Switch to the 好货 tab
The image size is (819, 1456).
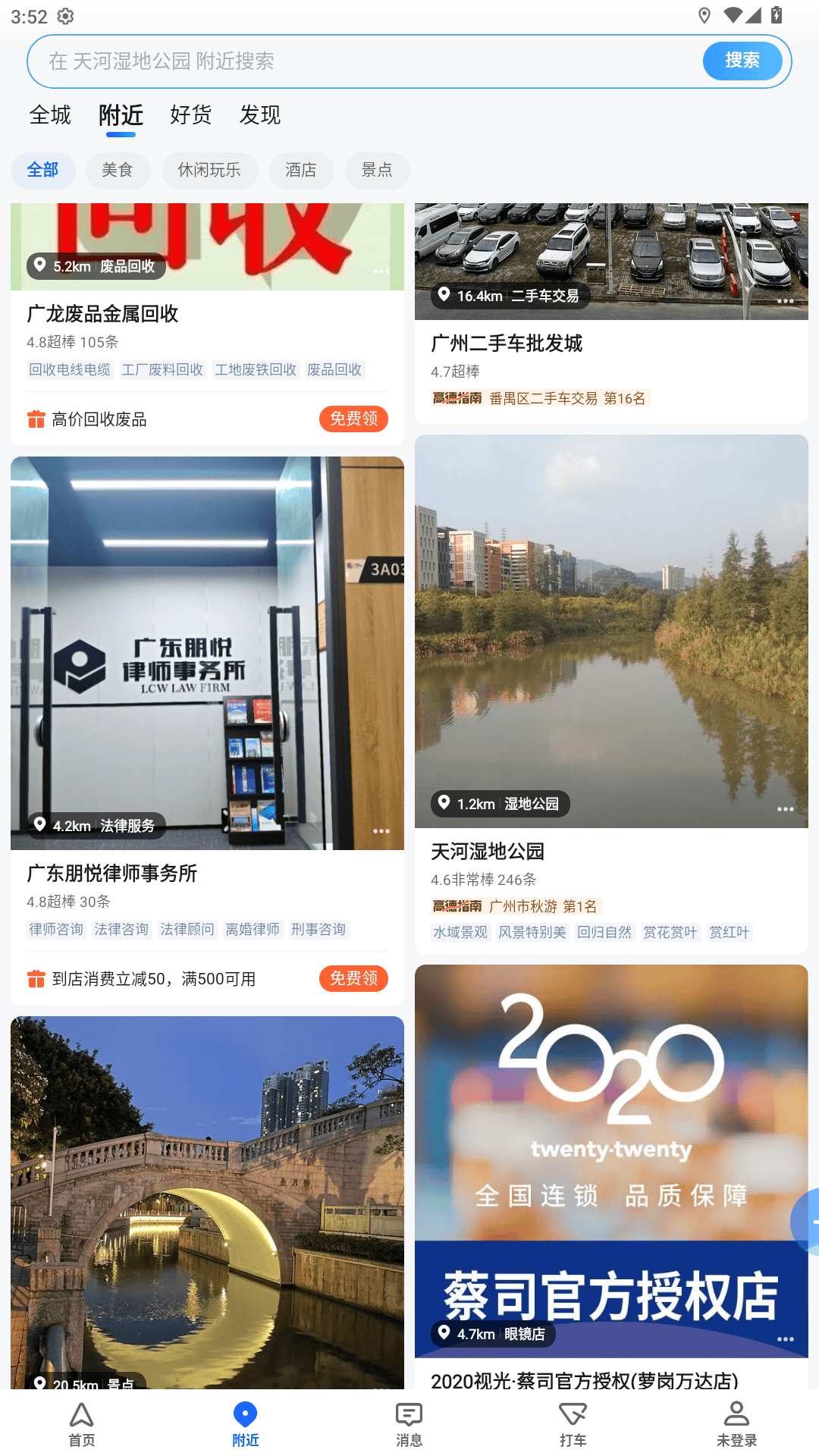click(190, 115)
